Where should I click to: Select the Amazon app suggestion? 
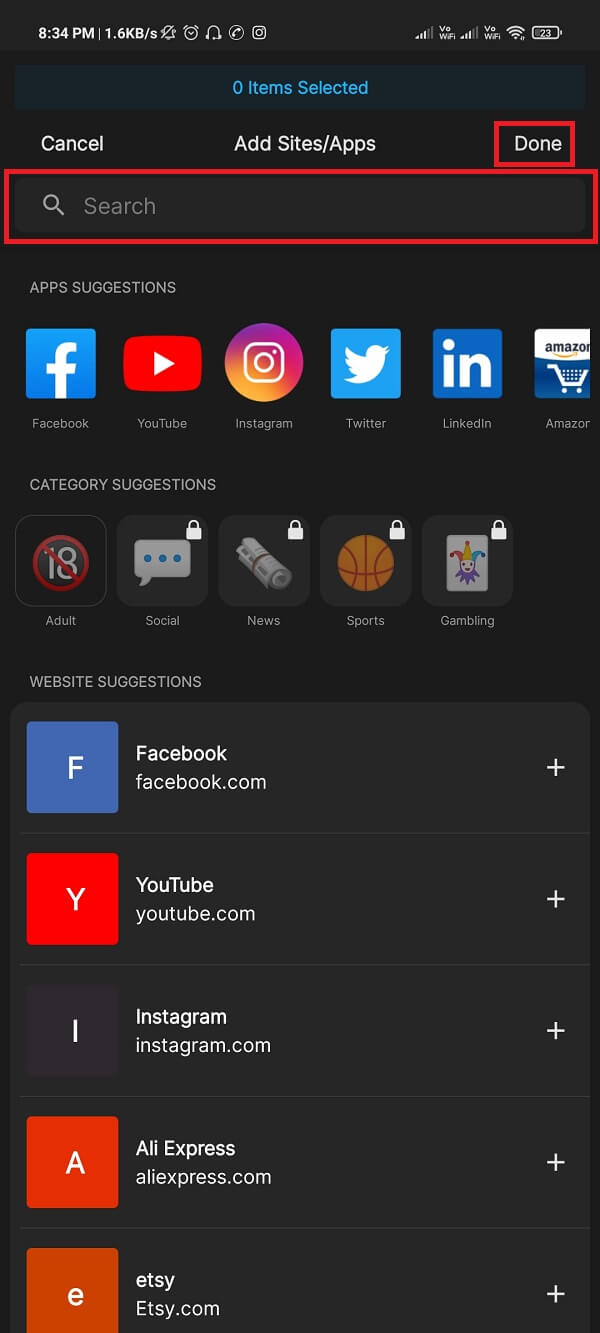click(566, 364)
